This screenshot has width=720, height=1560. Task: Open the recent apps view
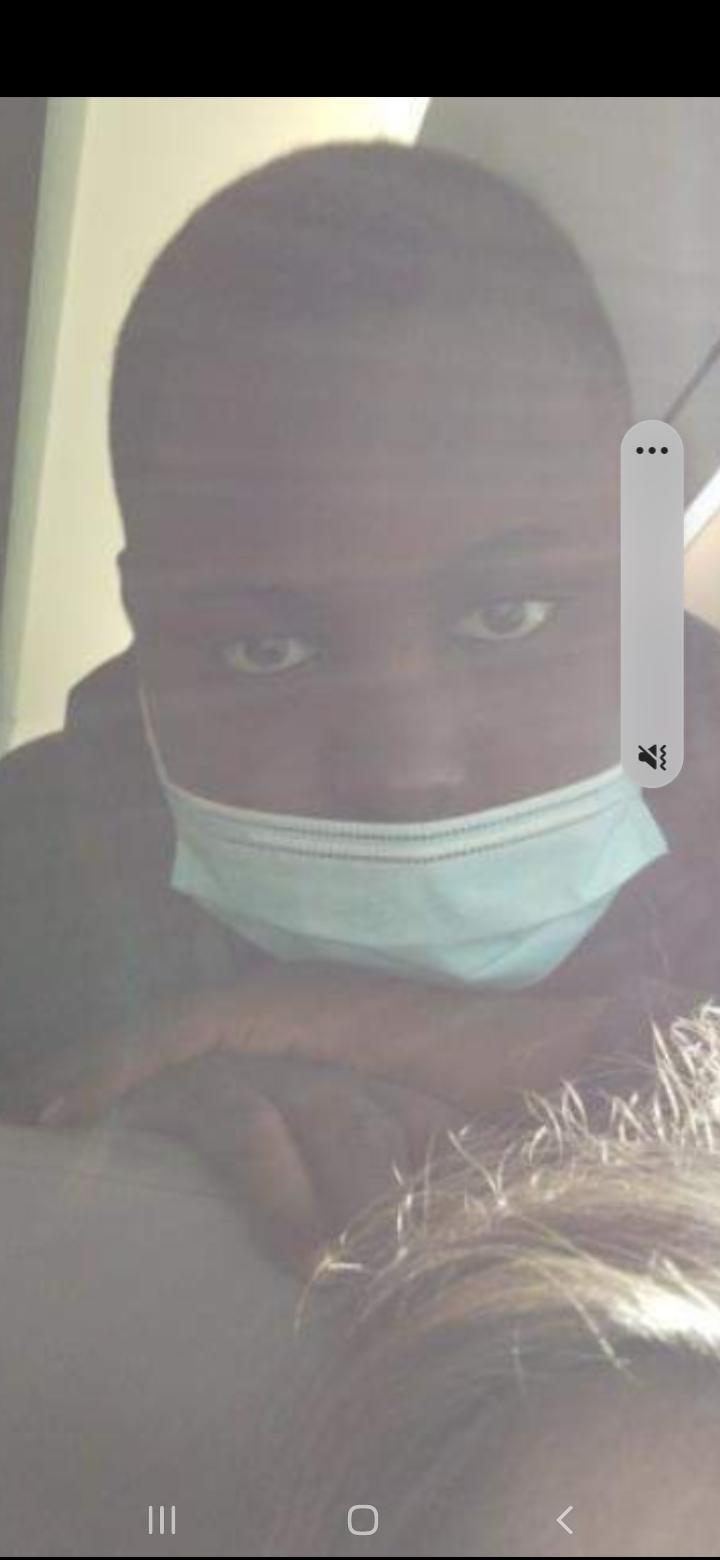162,1520
